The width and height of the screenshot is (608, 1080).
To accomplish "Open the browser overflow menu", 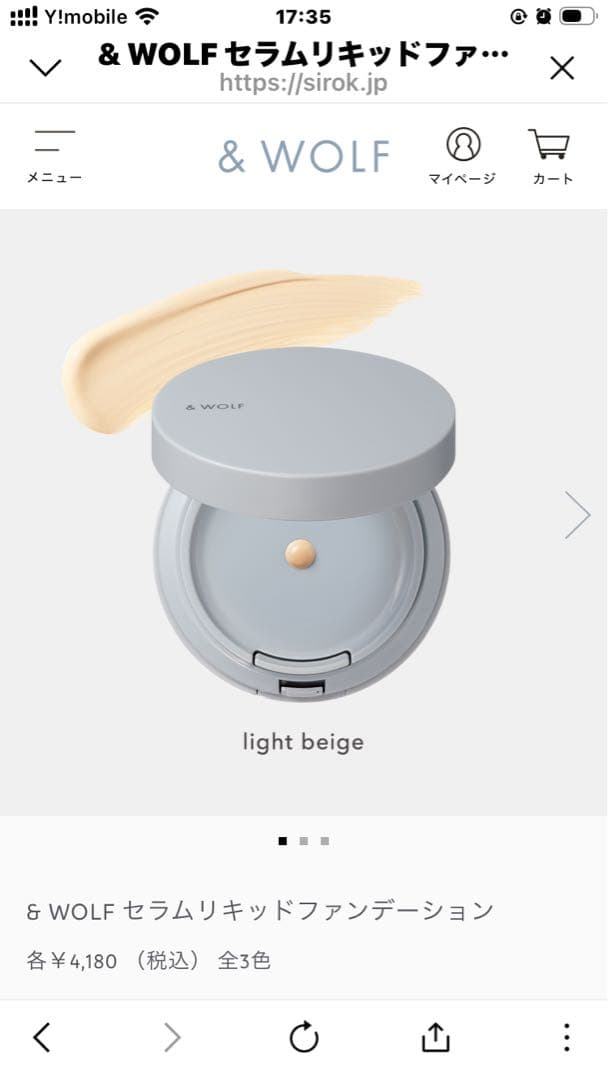I will pyautogui.click(x=566, y=1038).
